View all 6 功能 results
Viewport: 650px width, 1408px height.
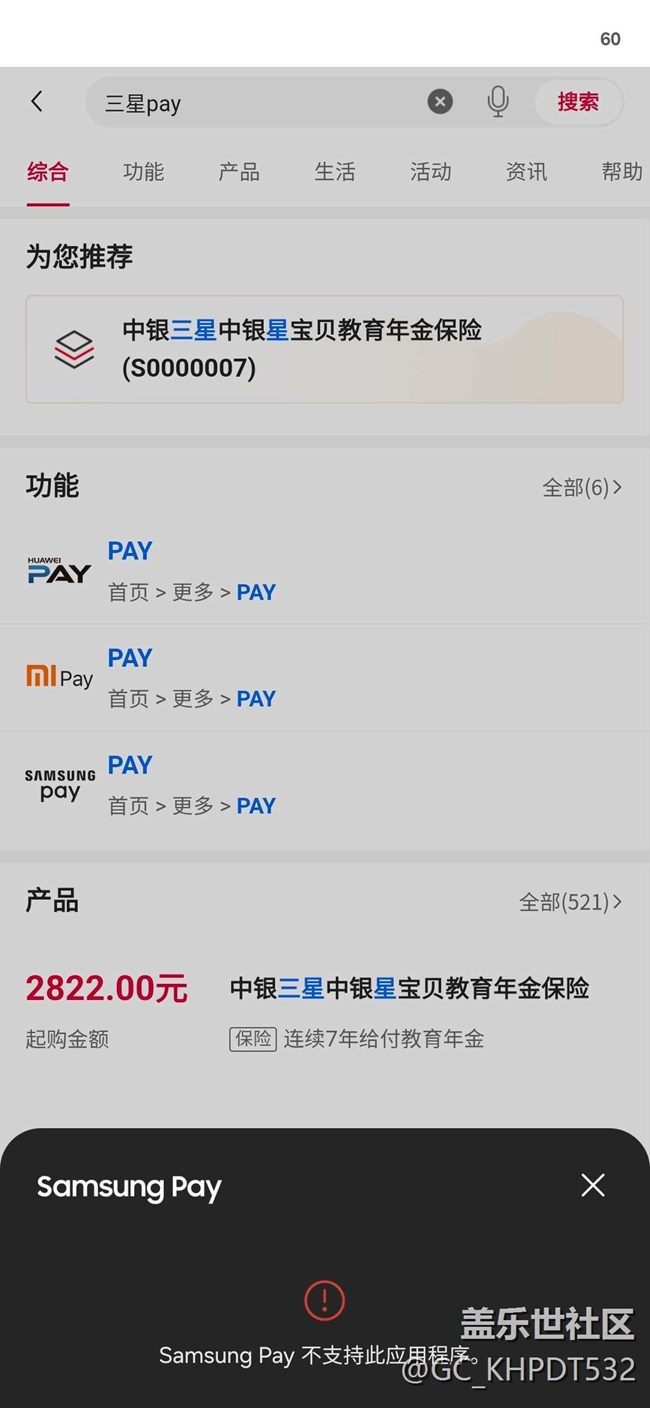(x=582, y=487)
